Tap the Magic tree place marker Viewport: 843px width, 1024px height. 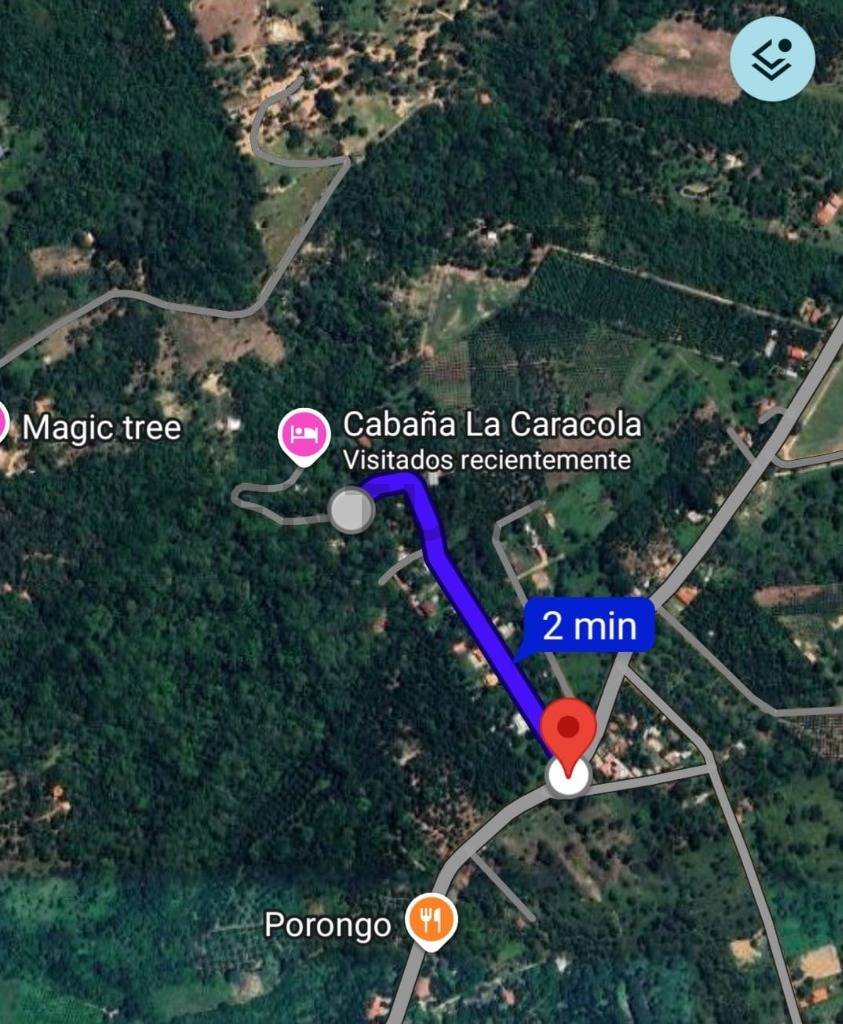coord(4,424)
